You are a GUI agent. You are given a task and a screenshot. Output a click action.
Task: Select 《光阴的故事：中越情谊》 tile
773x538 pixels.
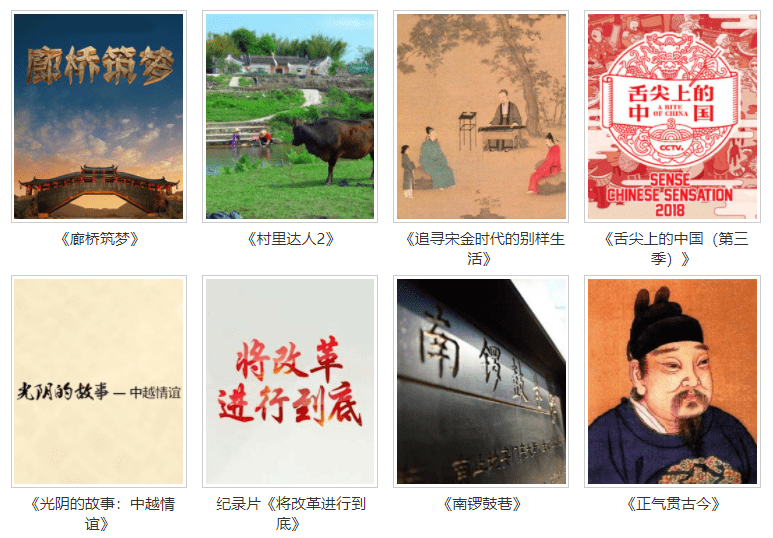pos(99,382)
